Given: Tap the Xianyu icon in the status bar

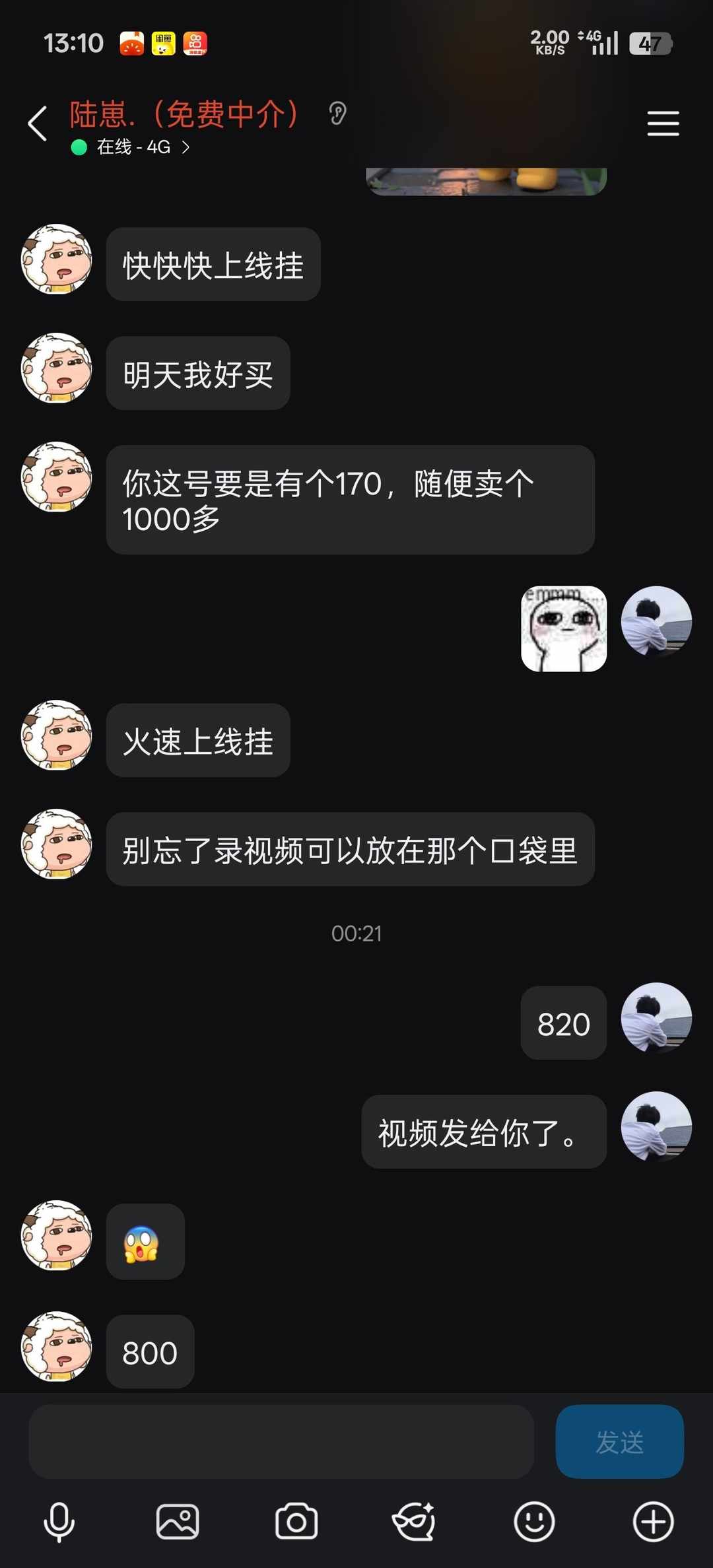Looking at the screenshot, I should tap(163, 42).
